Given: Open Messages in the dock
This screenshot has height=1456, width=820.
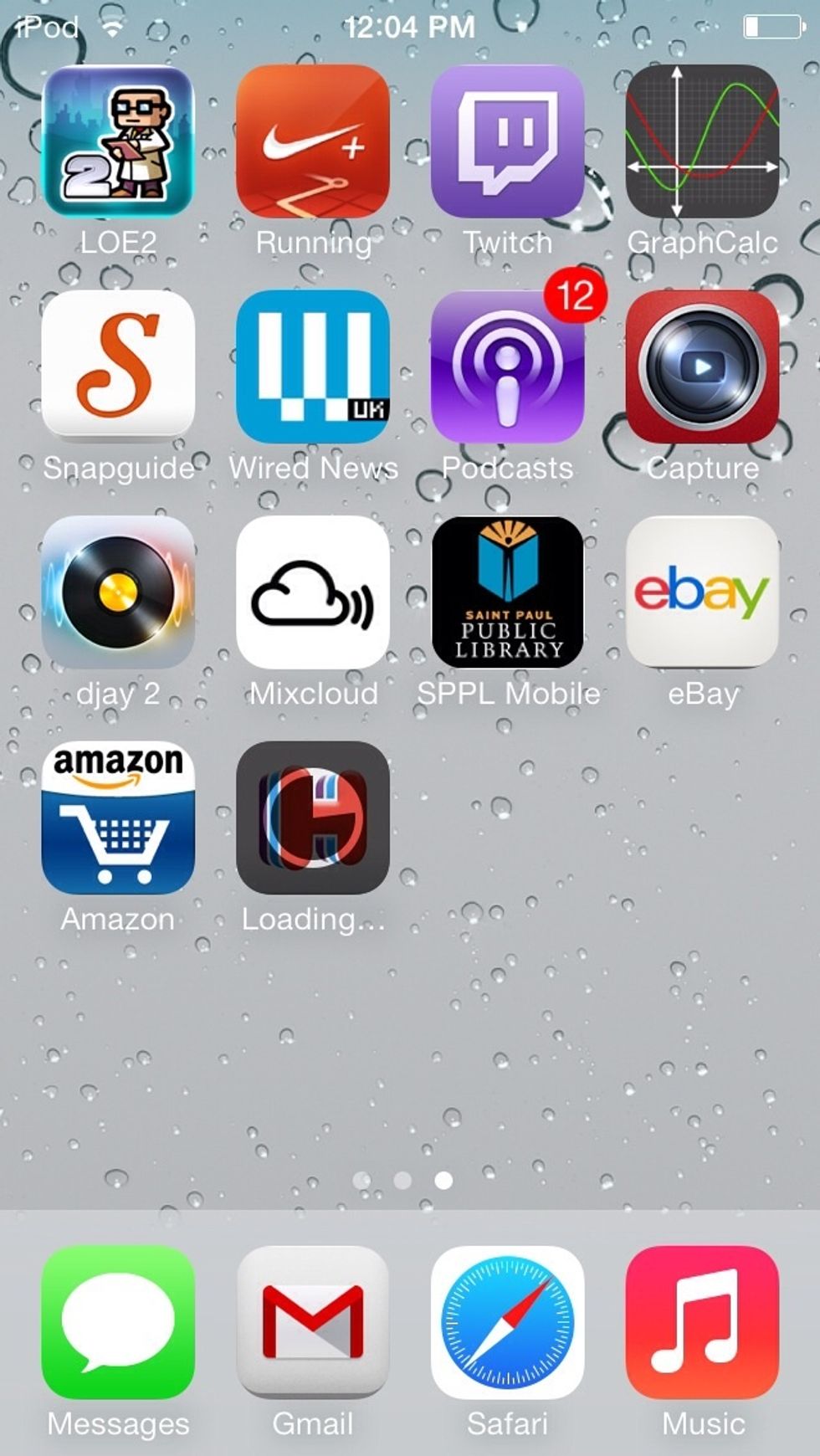Looking at the screenshot, I should click(118, 1322).
